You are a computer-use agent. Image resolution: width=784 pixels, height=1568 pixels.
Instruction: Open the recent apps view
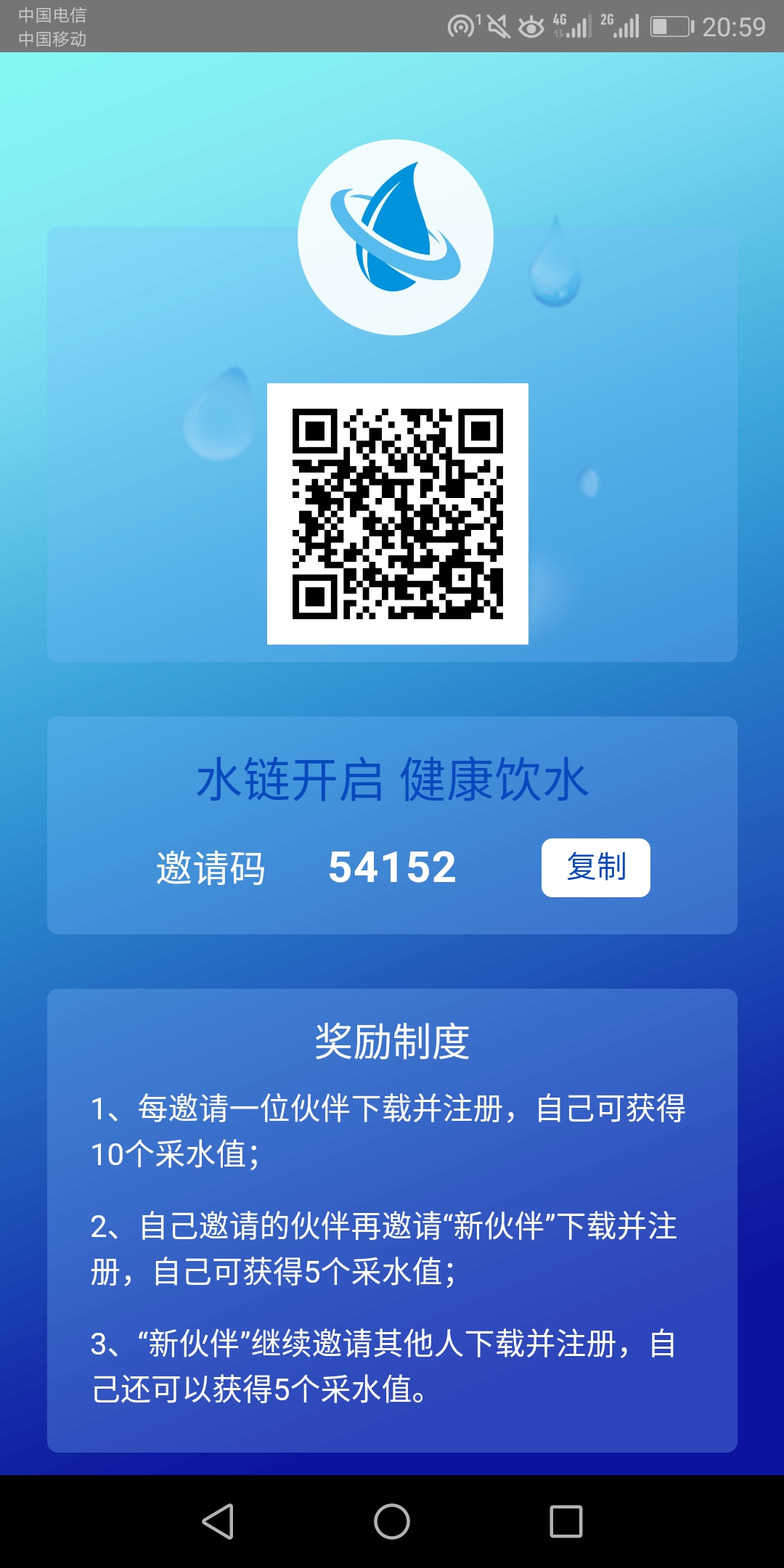(566, 1522)
